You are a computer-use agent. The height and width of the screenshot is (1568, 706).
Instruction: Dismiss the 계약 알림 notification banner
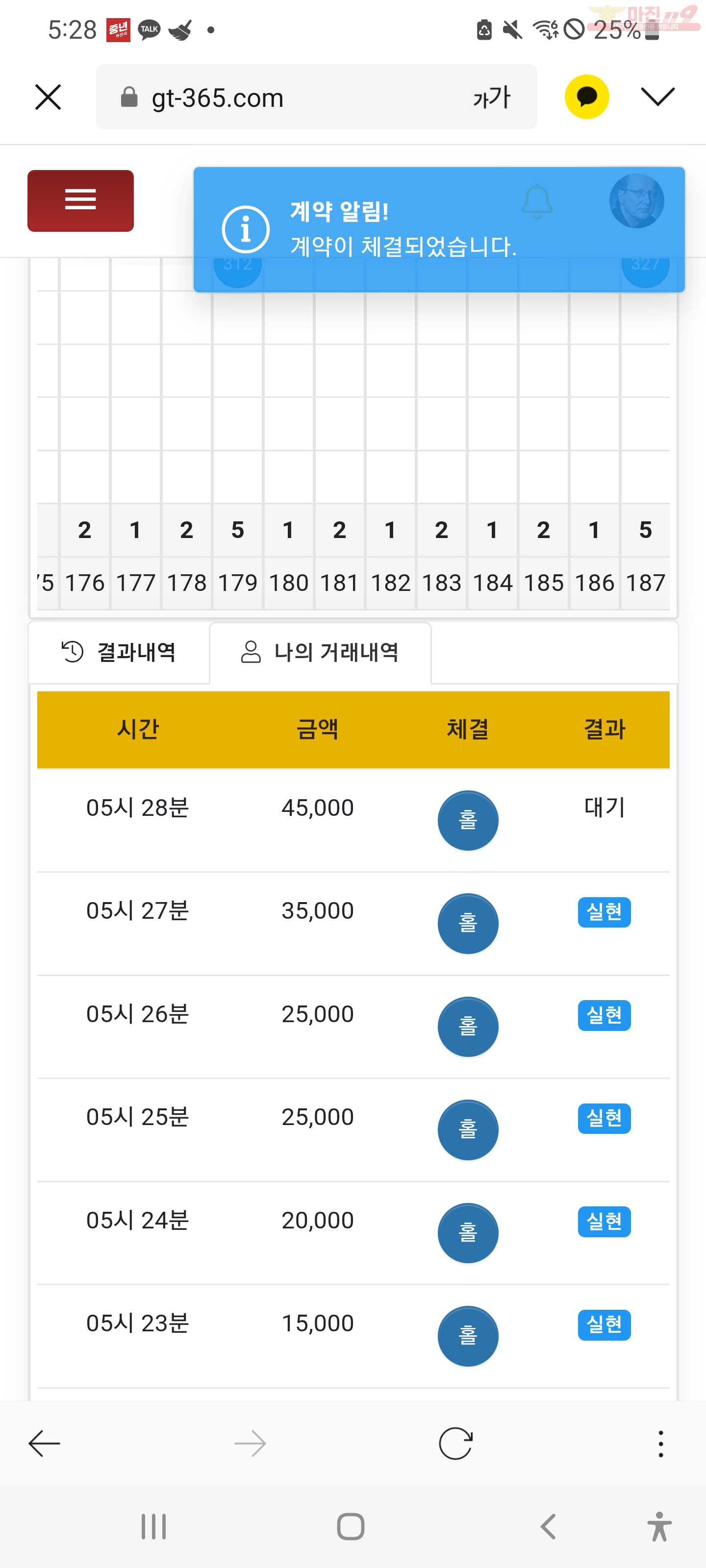pos(439,229)
